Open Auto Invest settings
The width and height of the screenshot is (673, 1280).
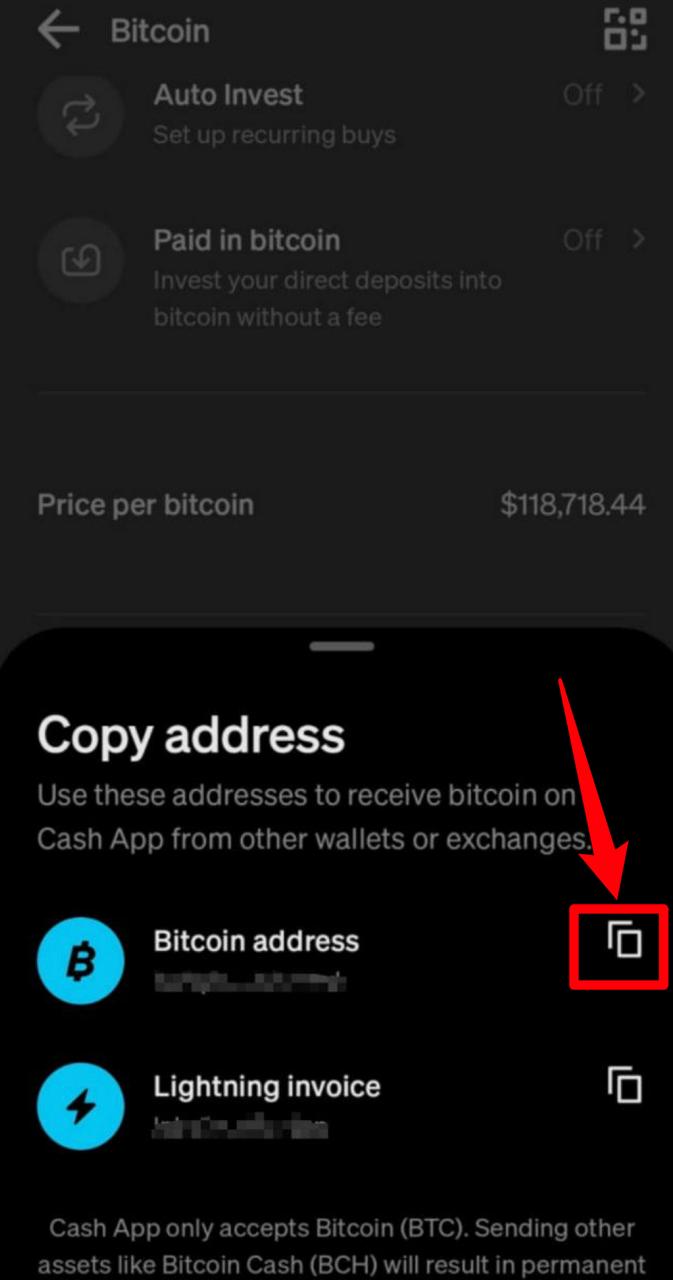(340, 114)
